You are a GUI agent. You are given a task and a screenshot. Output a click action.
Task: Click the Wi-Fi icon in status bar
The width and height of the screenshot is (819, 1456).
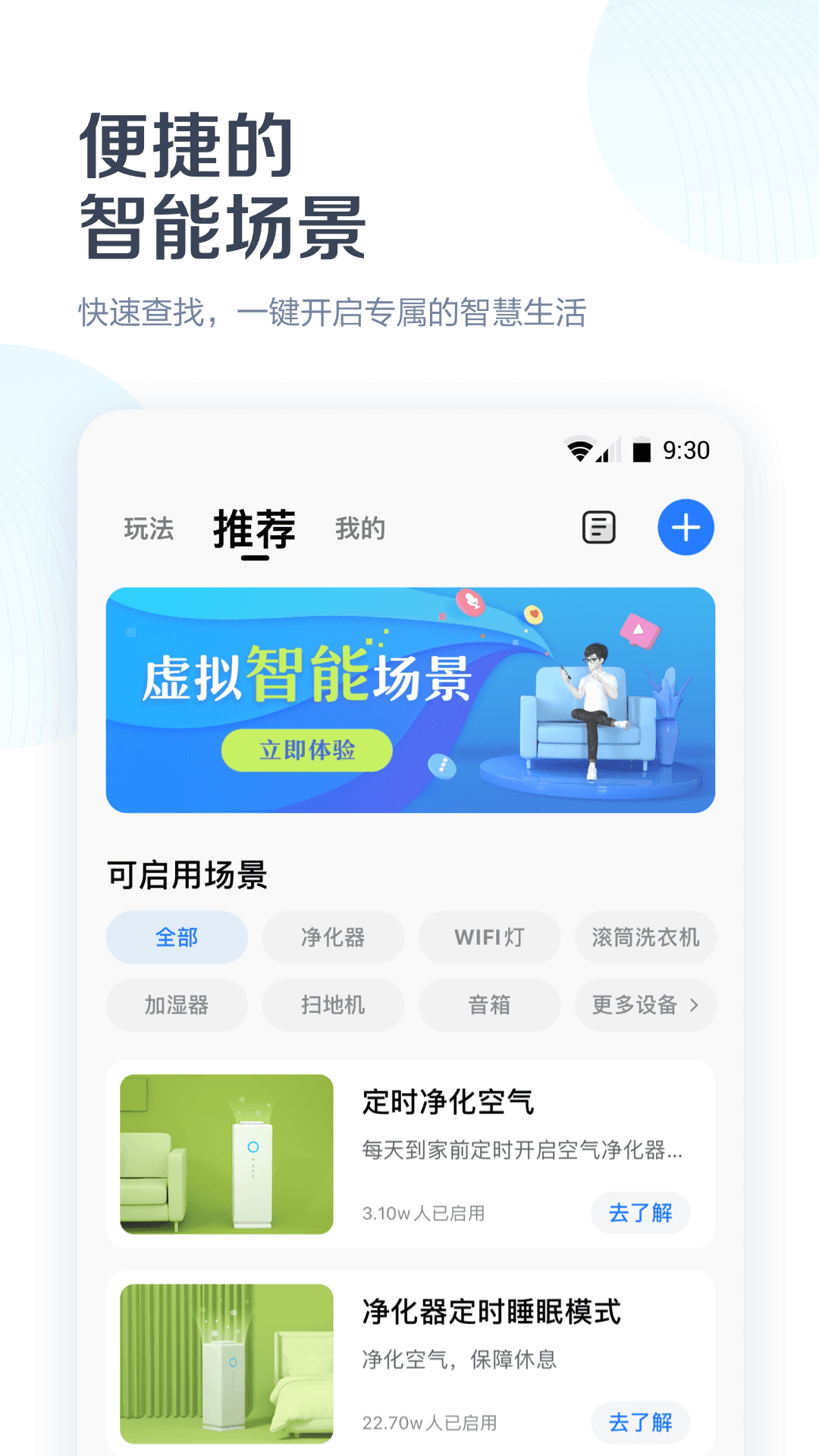point(579,450)
